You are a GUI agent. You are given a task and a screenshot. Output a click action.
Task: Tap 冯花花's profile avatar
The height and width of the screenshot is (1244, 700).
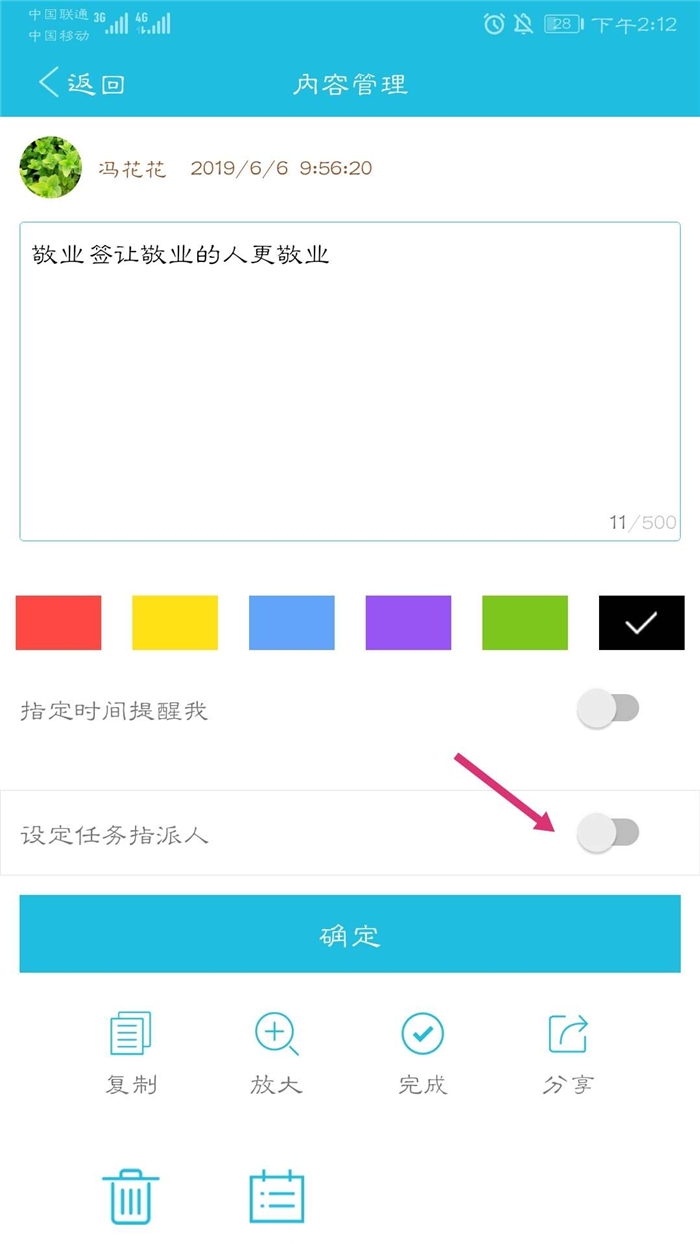(51, 167)
